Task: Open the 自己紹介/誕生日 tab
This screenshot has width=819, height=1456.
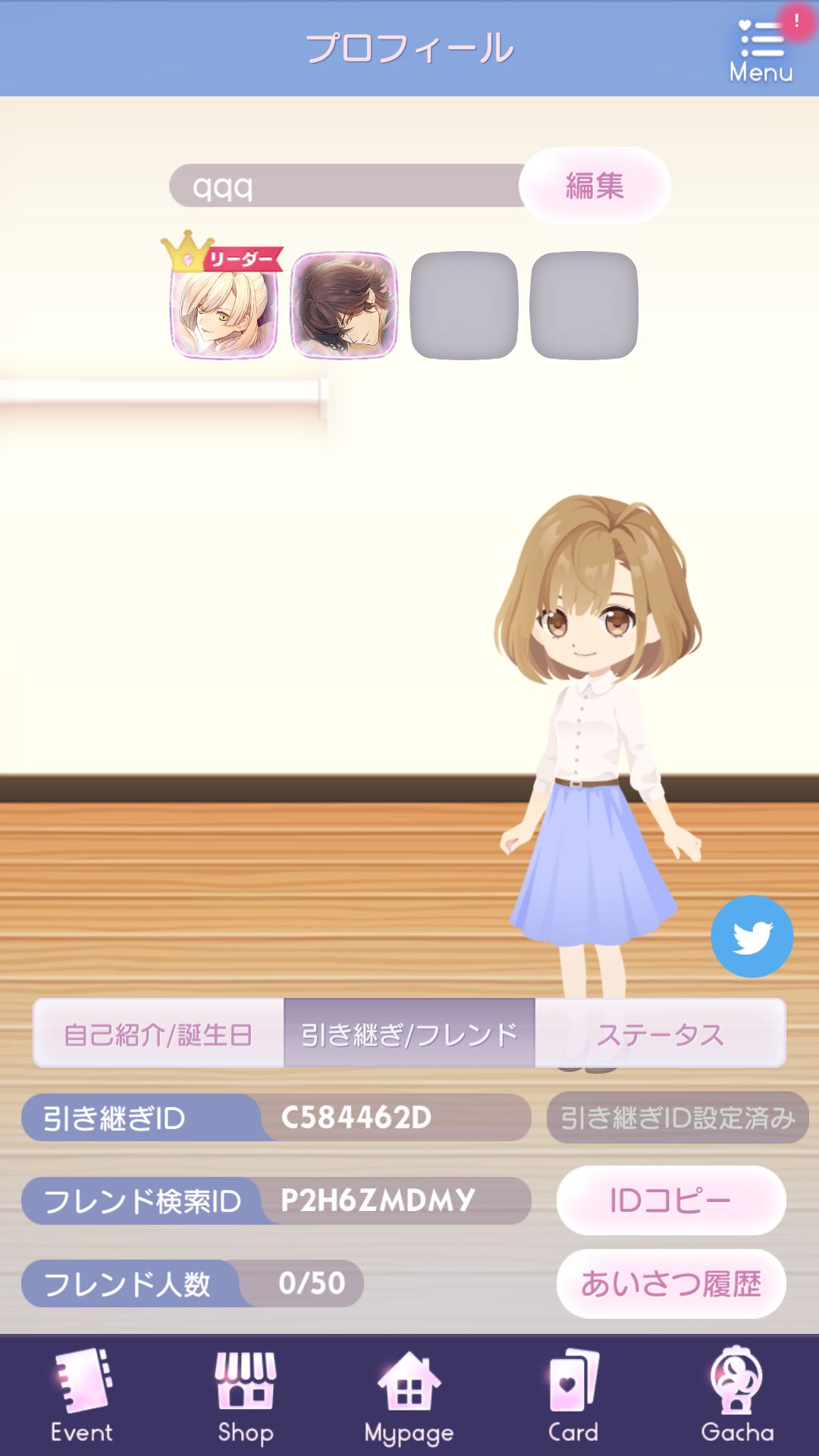Action: pos(157,1033)
